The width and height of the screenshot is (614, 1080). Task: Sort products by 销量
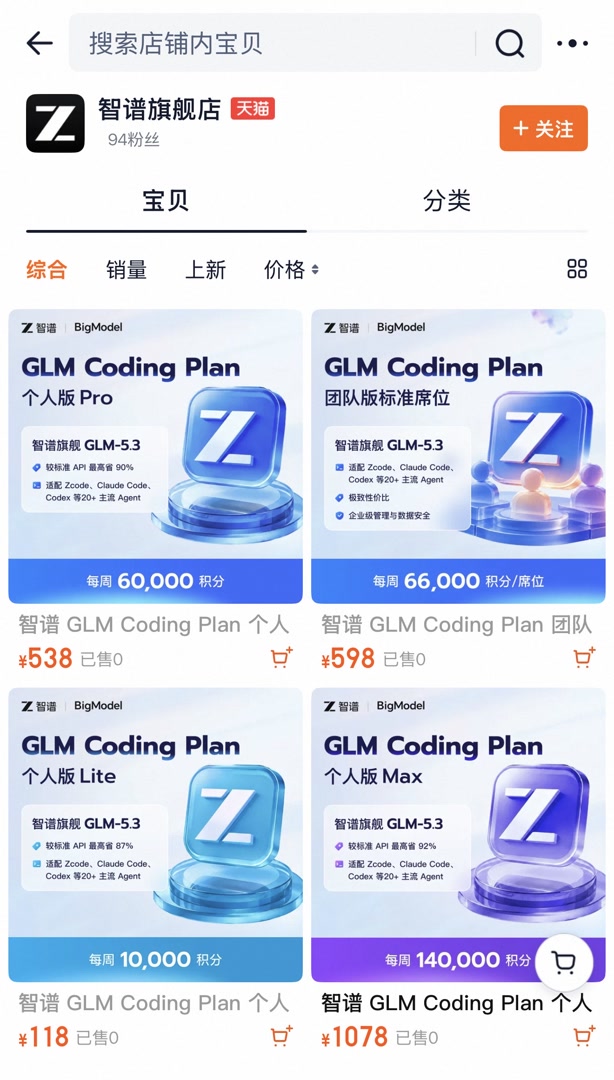tap(127, 269)
